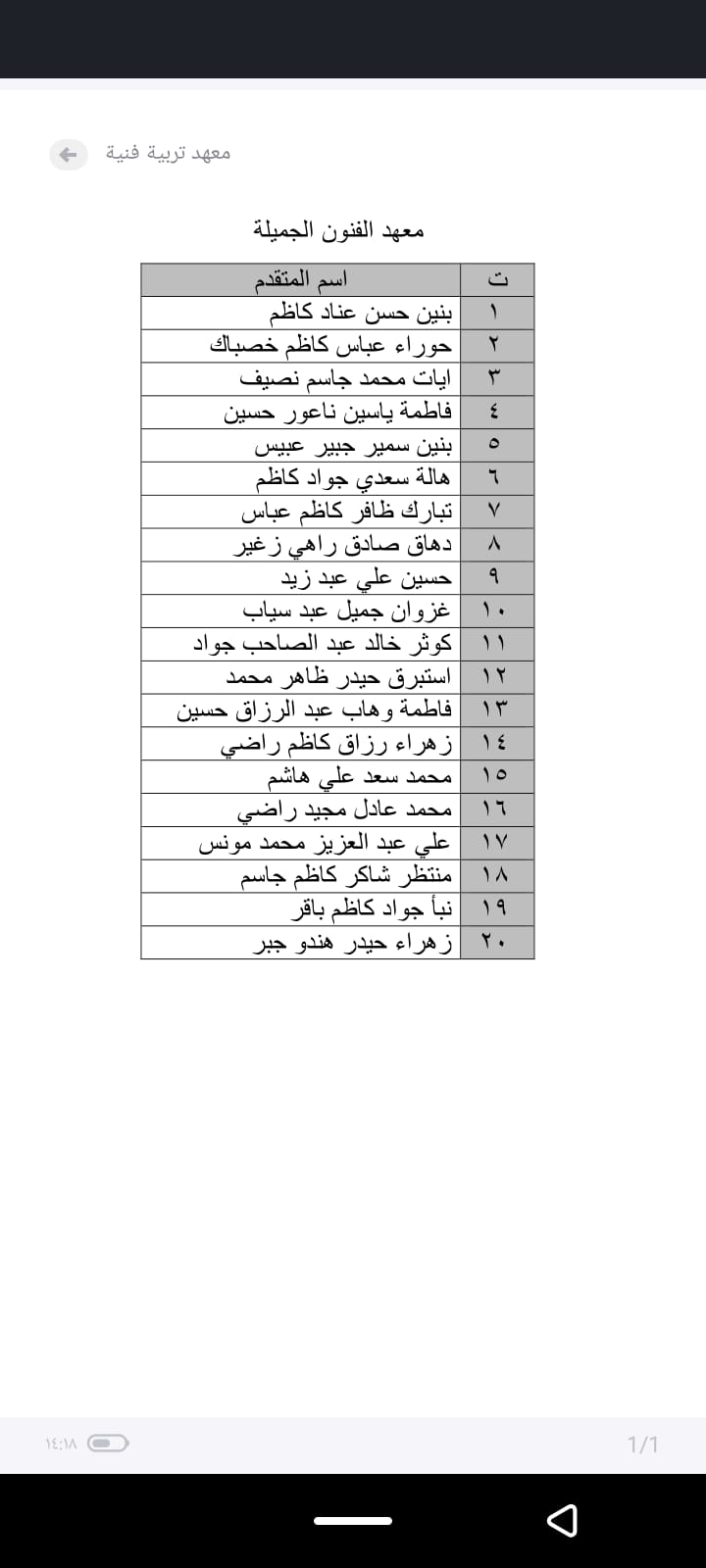
Task: Tap the back arrow beside معهد تربية فنية
Action: tap(69, 155)
